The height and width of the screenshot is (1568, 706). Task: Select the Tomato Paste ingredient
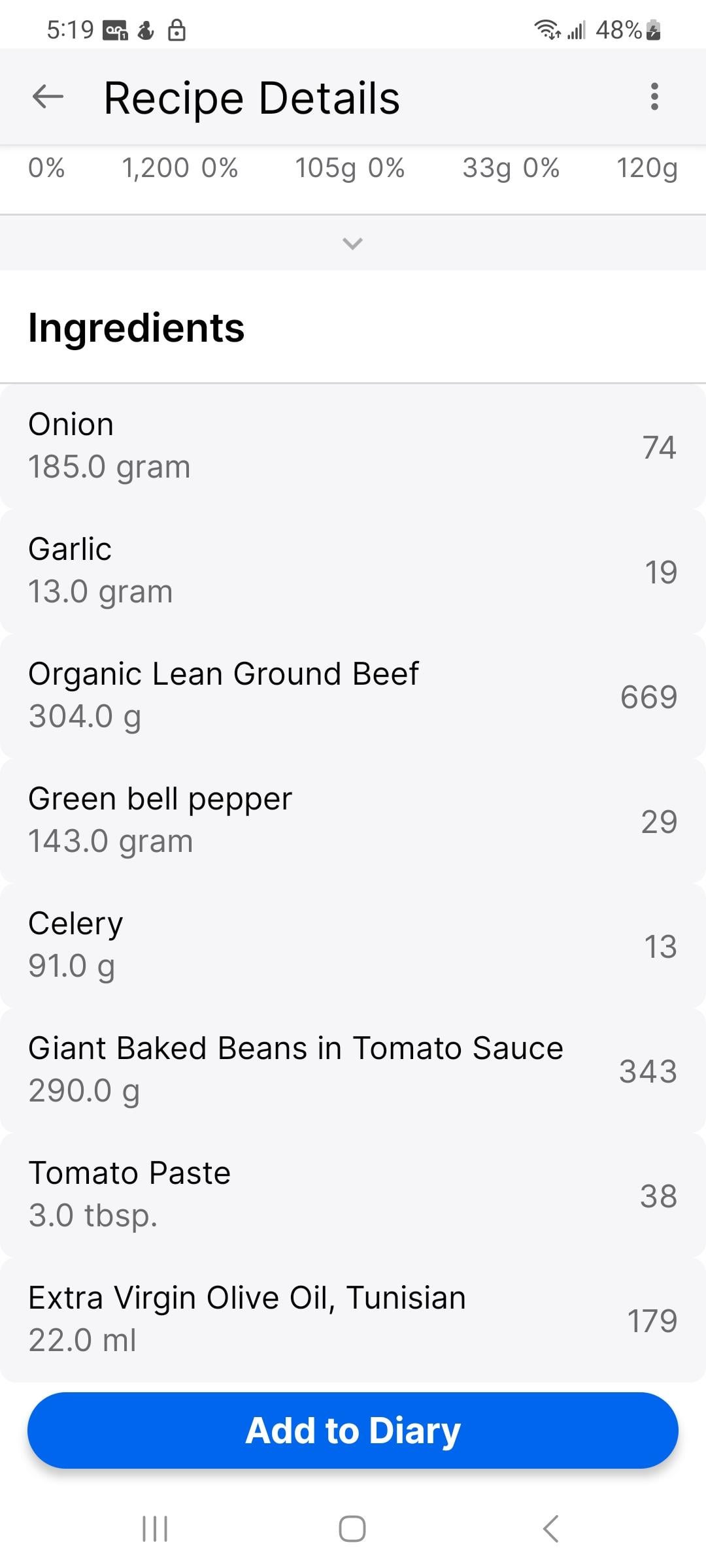(352, 1194)
